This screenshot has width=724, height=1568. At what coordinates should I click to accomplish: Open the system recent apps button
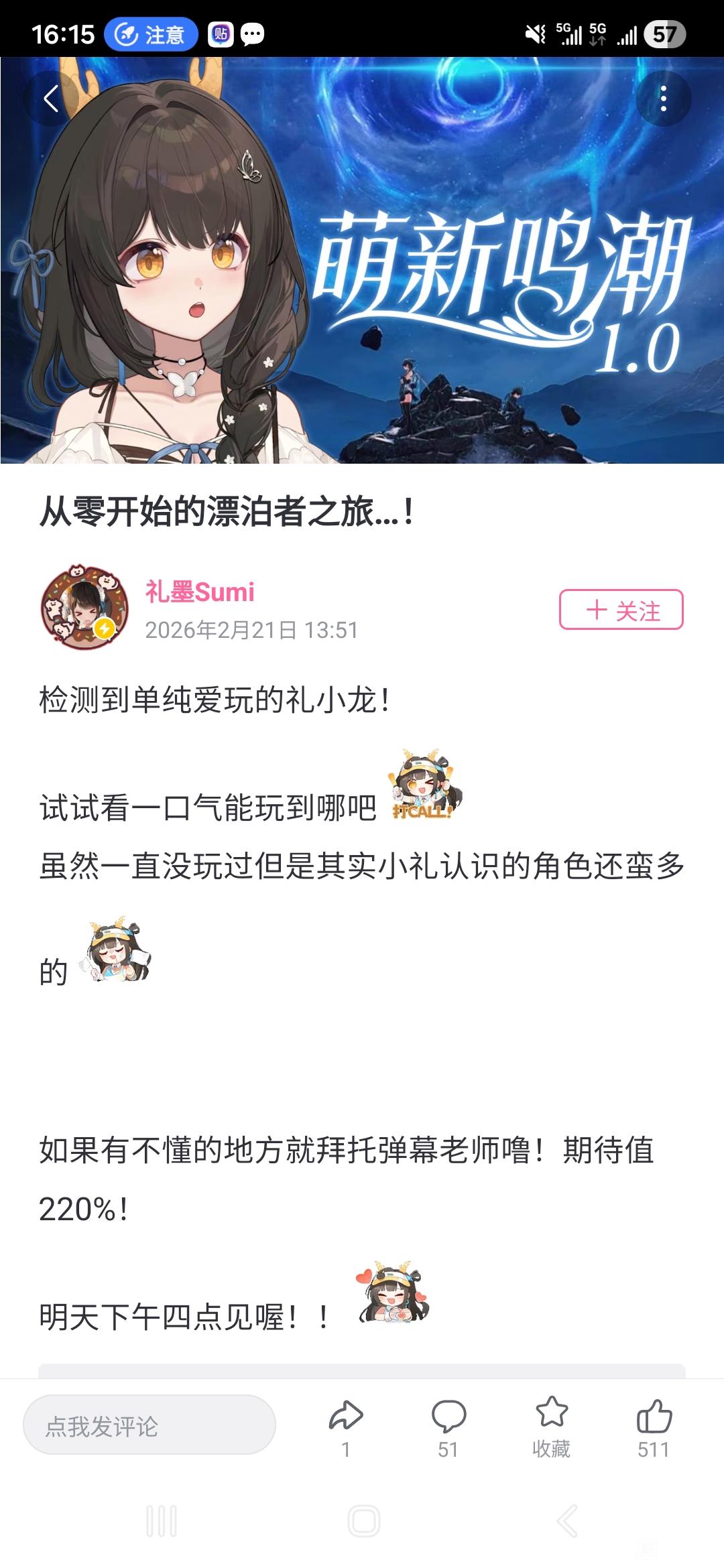162,1520
